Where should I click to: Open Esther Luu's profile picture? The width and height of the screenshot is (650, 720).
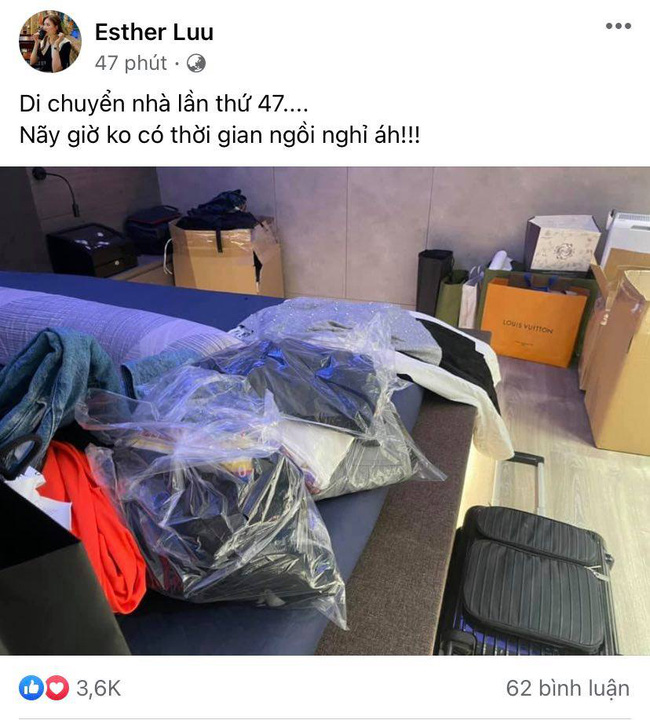(x=49, y=42)
